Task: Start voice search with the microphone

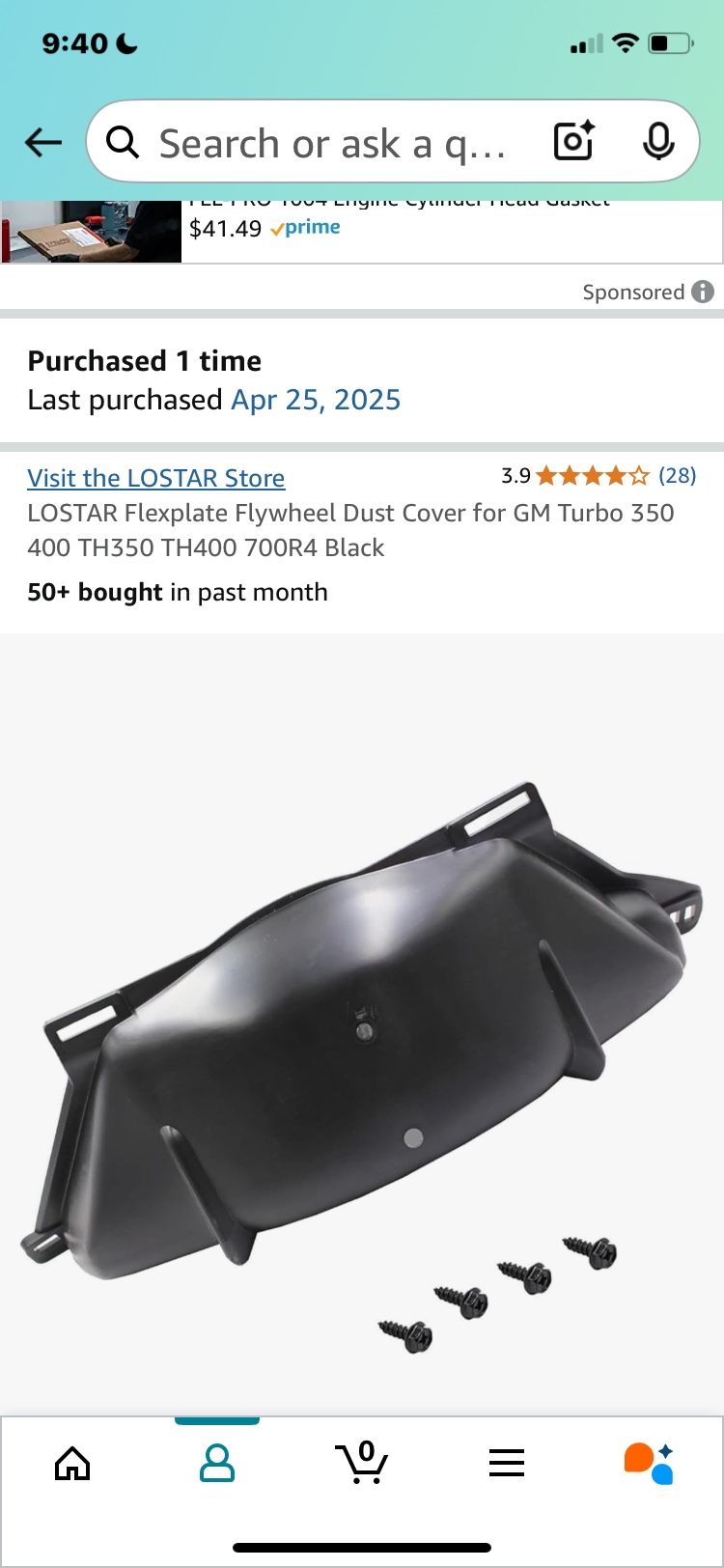Action: [658, 142]
